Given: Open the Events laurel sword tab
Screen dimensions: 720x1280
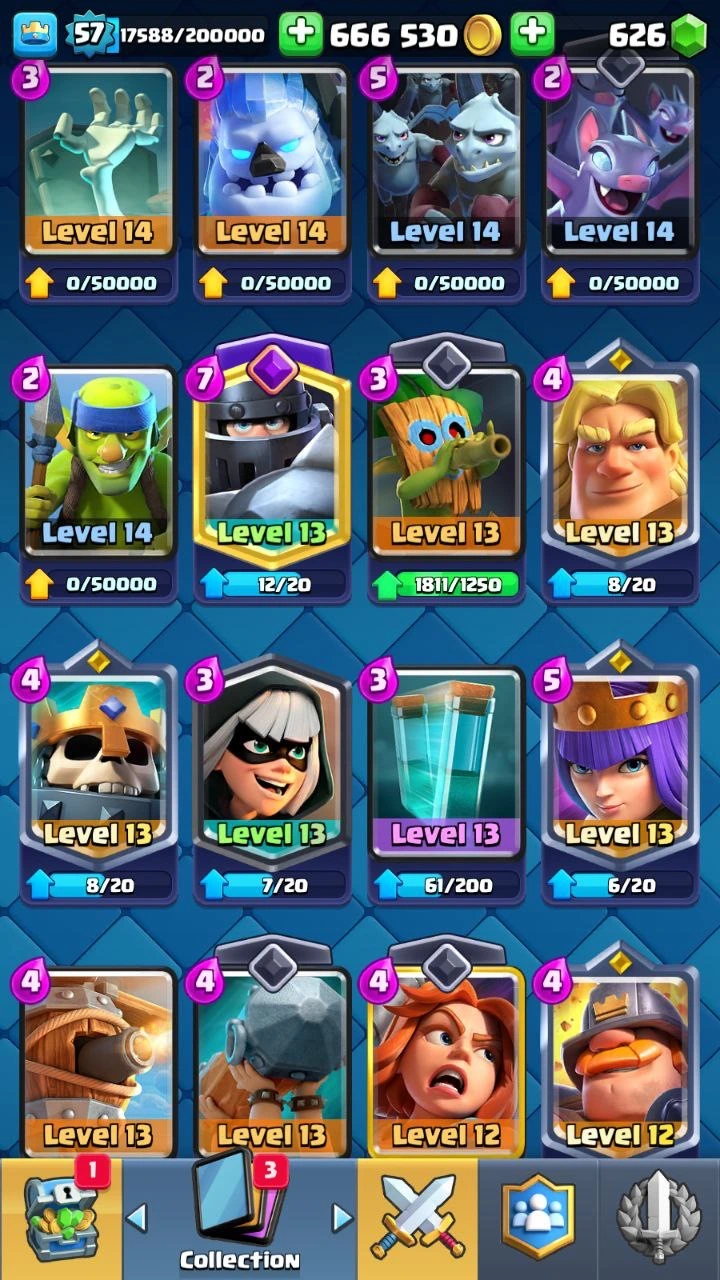Looking at the screenshot, I should (x=659, y=1218).
